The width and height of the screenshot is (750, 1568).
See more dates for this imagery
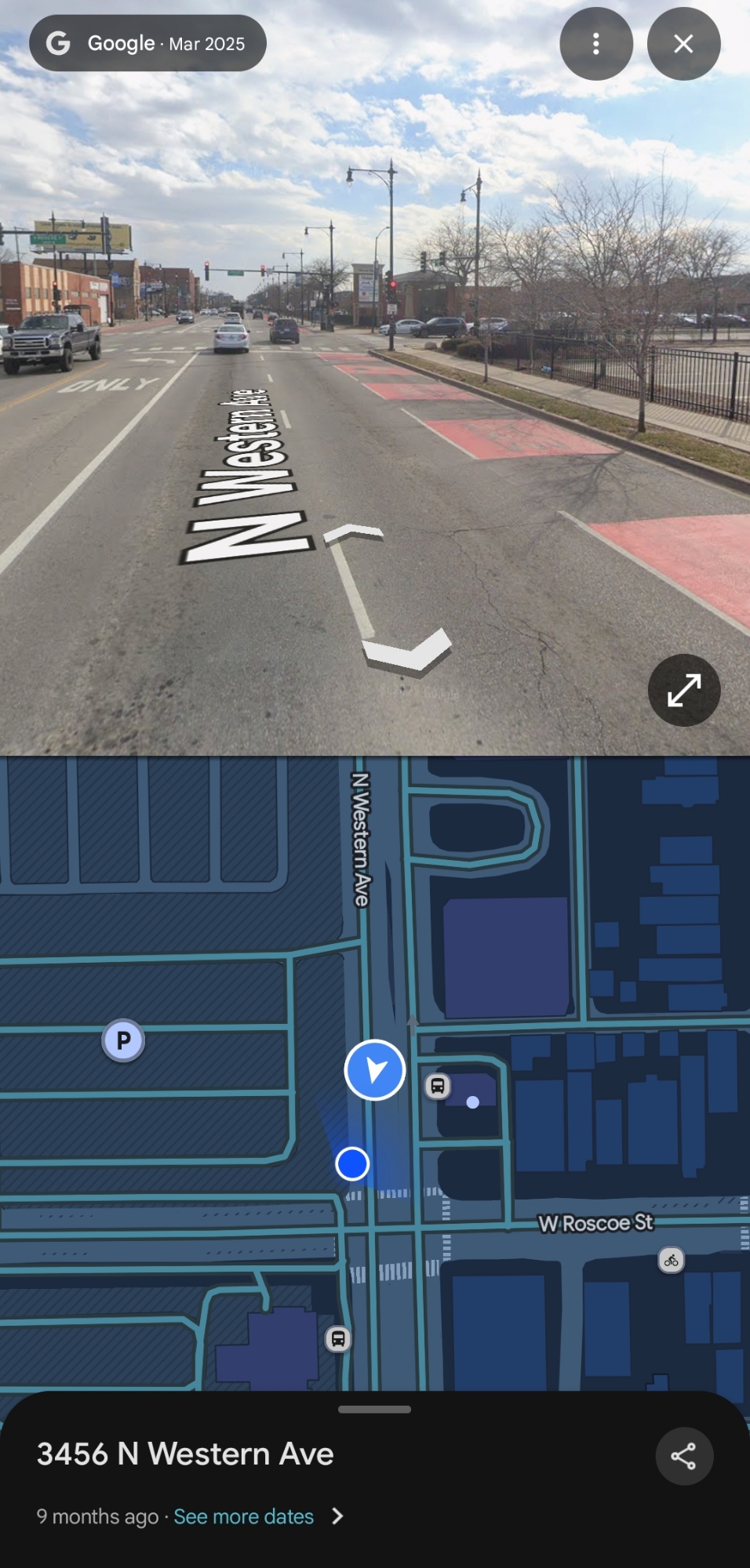point(243,1516)
